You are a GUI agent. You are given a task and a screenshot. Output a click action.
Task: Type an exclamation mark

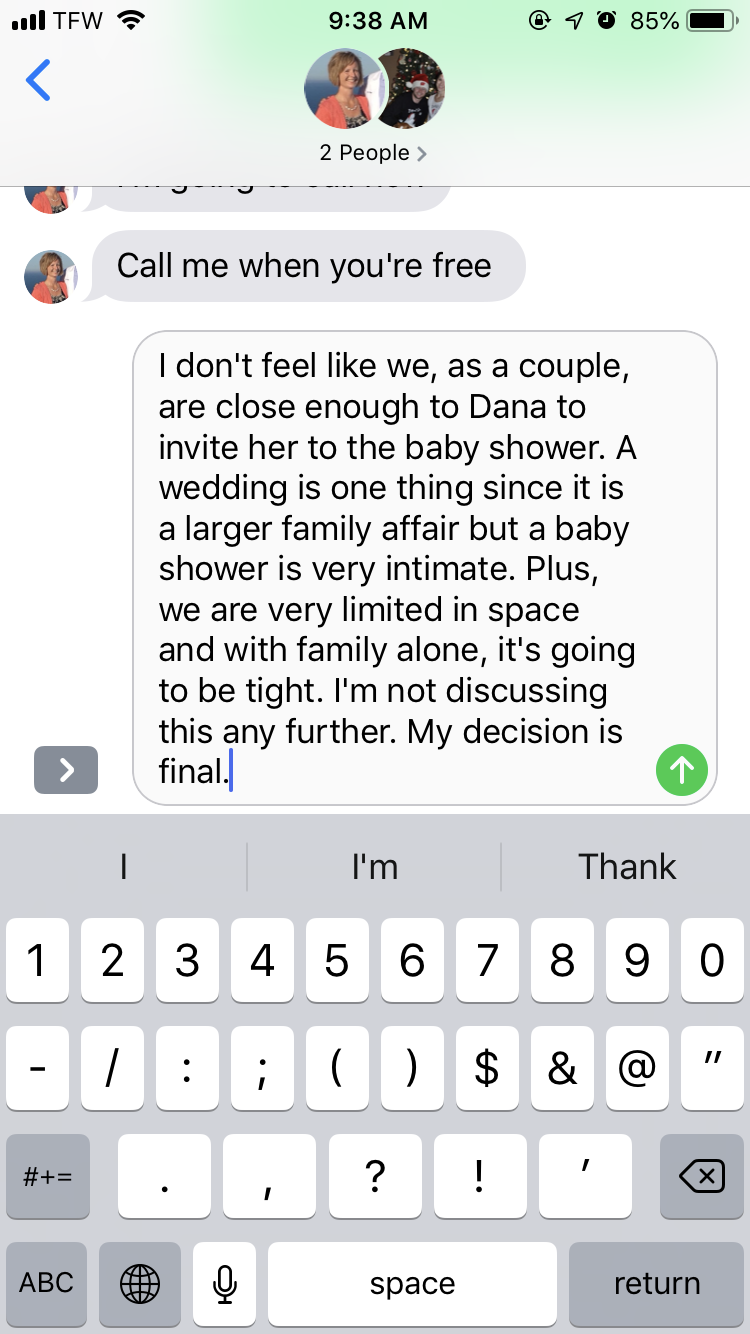tap(480, 1176)
